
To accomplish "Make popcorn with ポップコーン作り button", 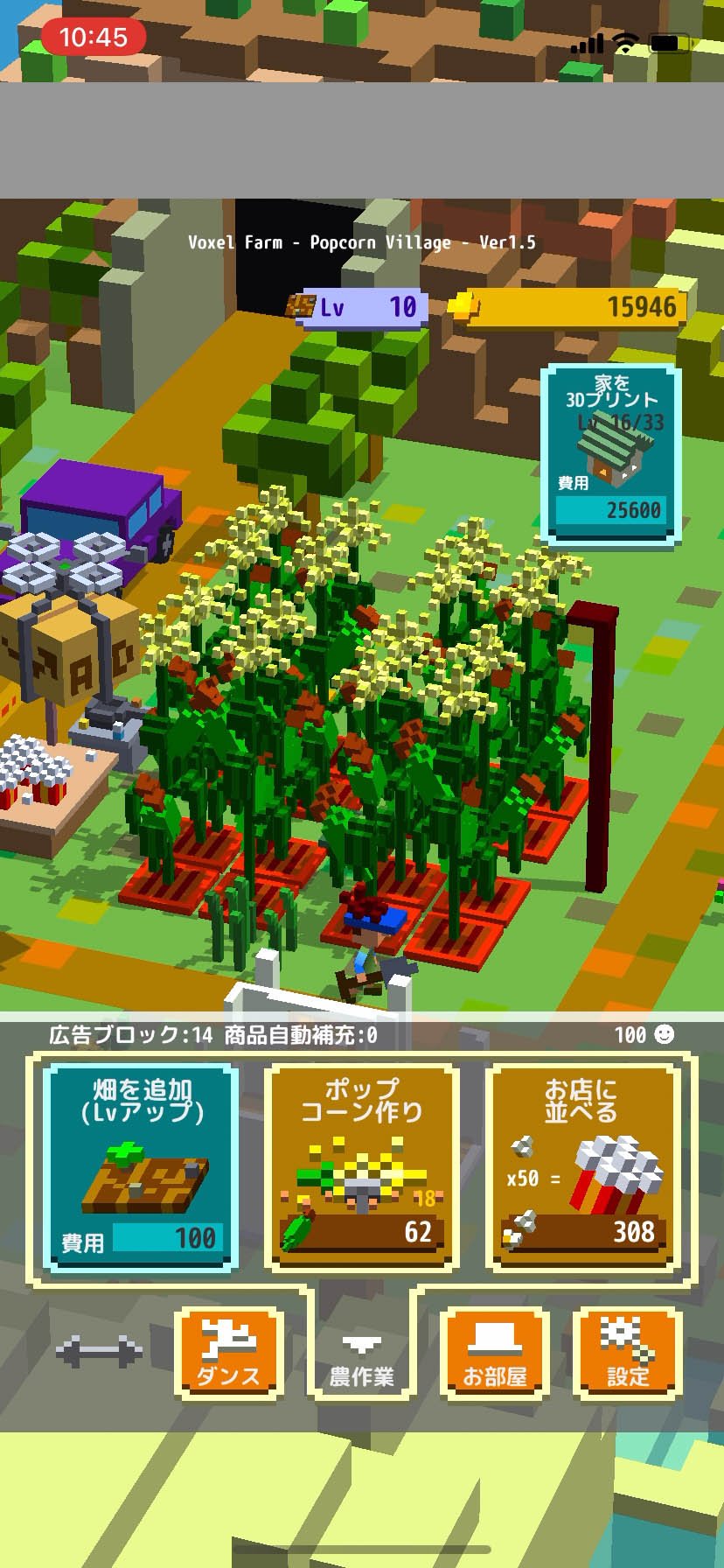I will point(362,1167).
